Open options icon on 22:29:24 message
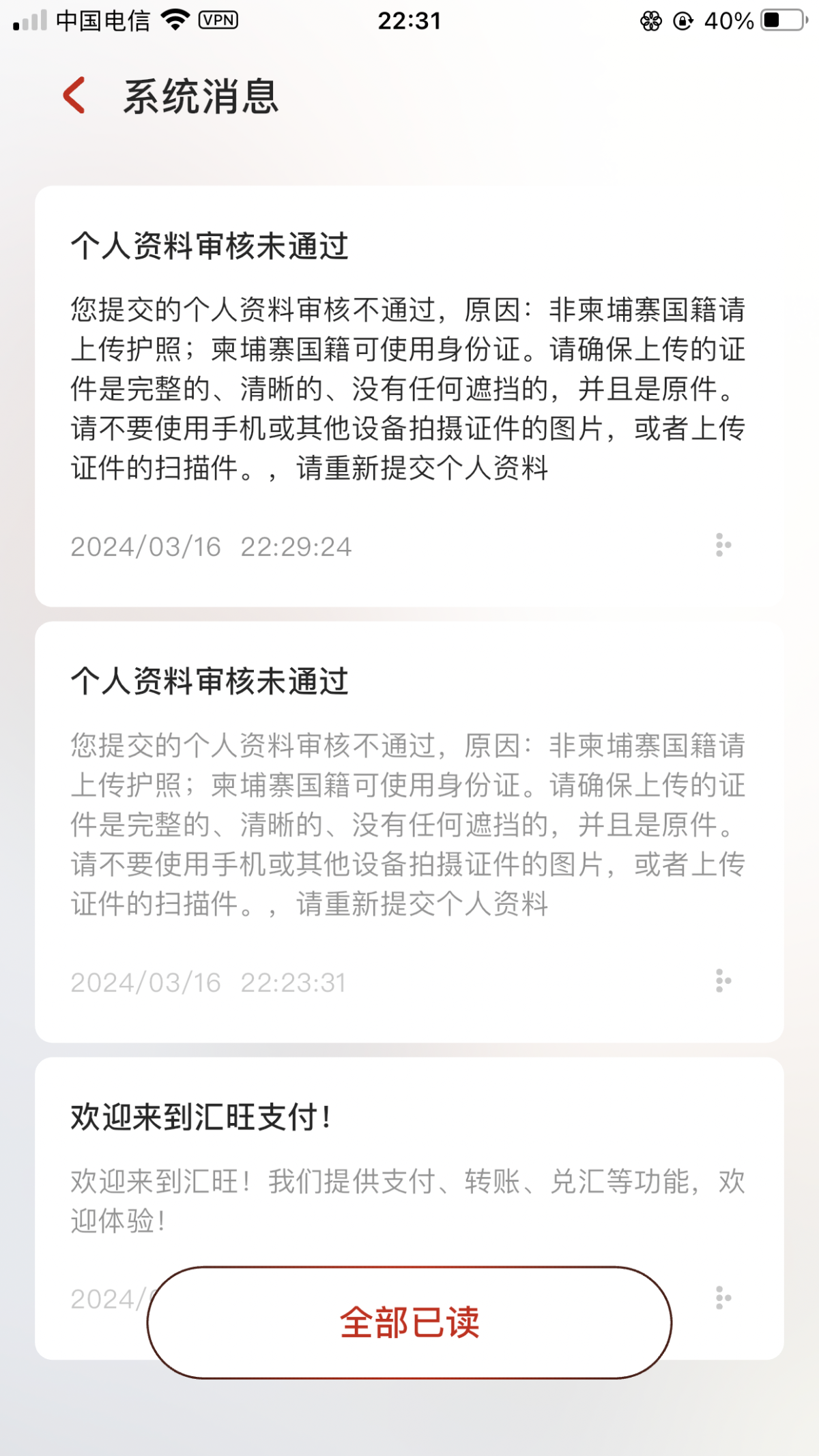 pyautogui.click(x=723, y=545)
